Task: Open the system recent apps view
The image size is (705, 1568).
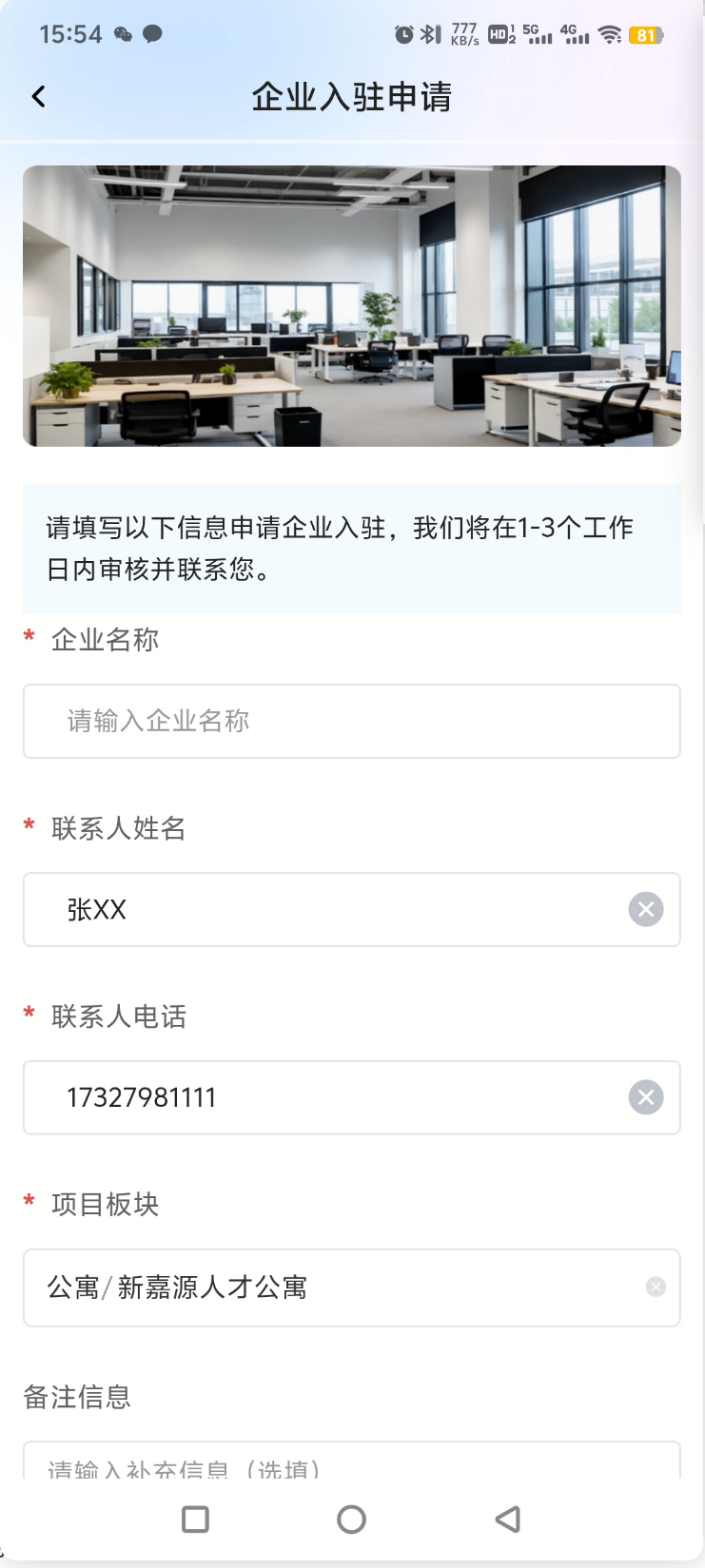Action: tap(195, 1520)
